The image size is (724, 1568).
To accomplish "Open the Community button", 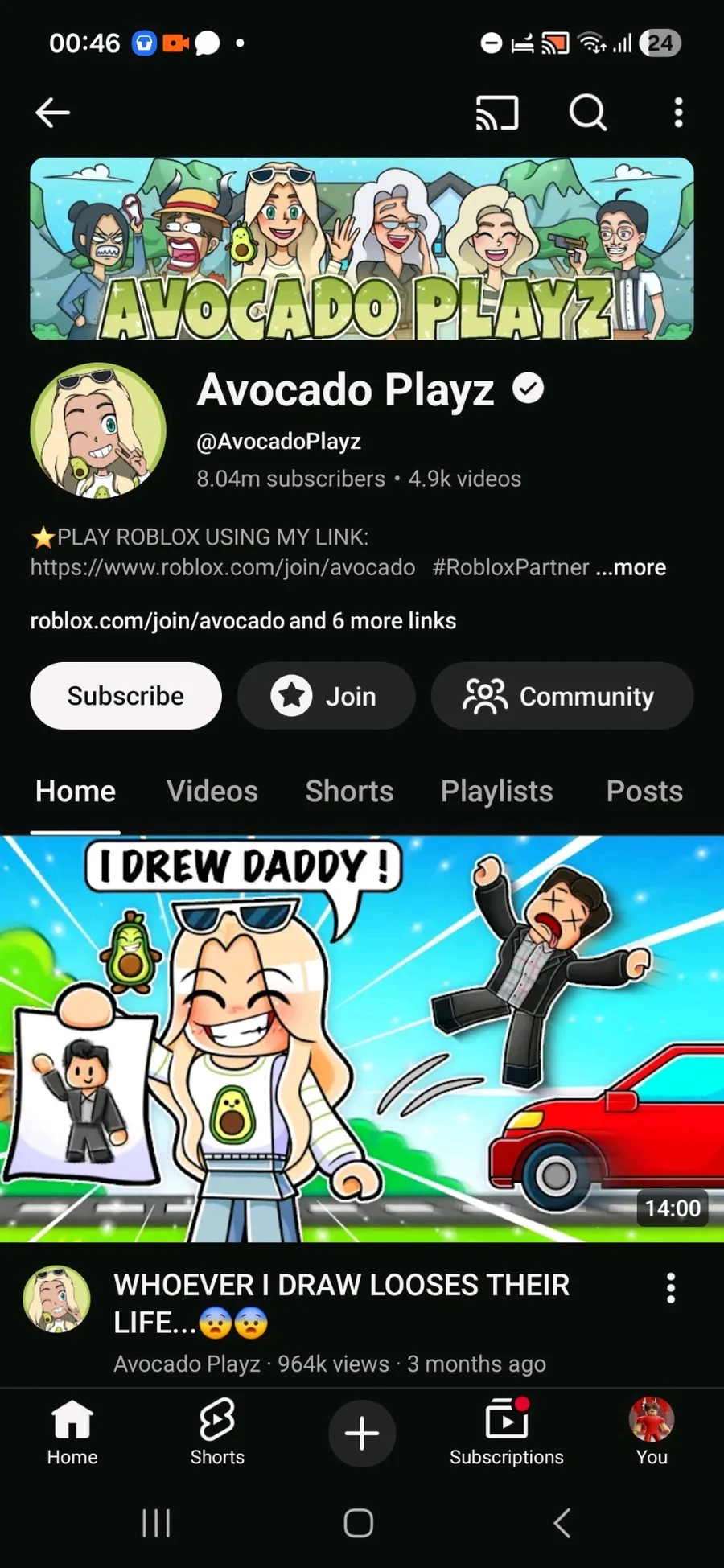I will pyautogui.click(x=562, y=696).
